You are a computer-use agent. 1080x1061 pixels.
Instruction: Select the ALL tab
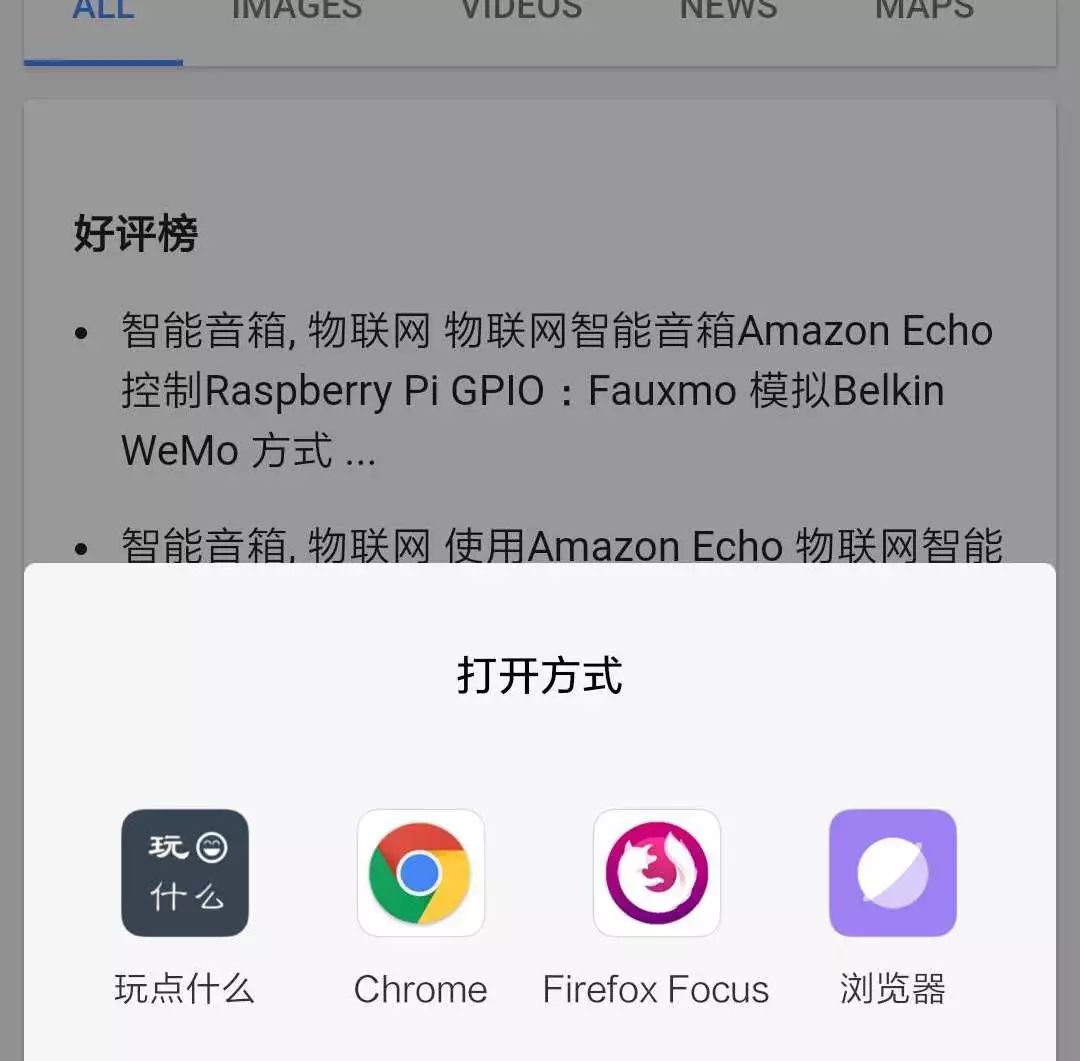coord(104,12)
